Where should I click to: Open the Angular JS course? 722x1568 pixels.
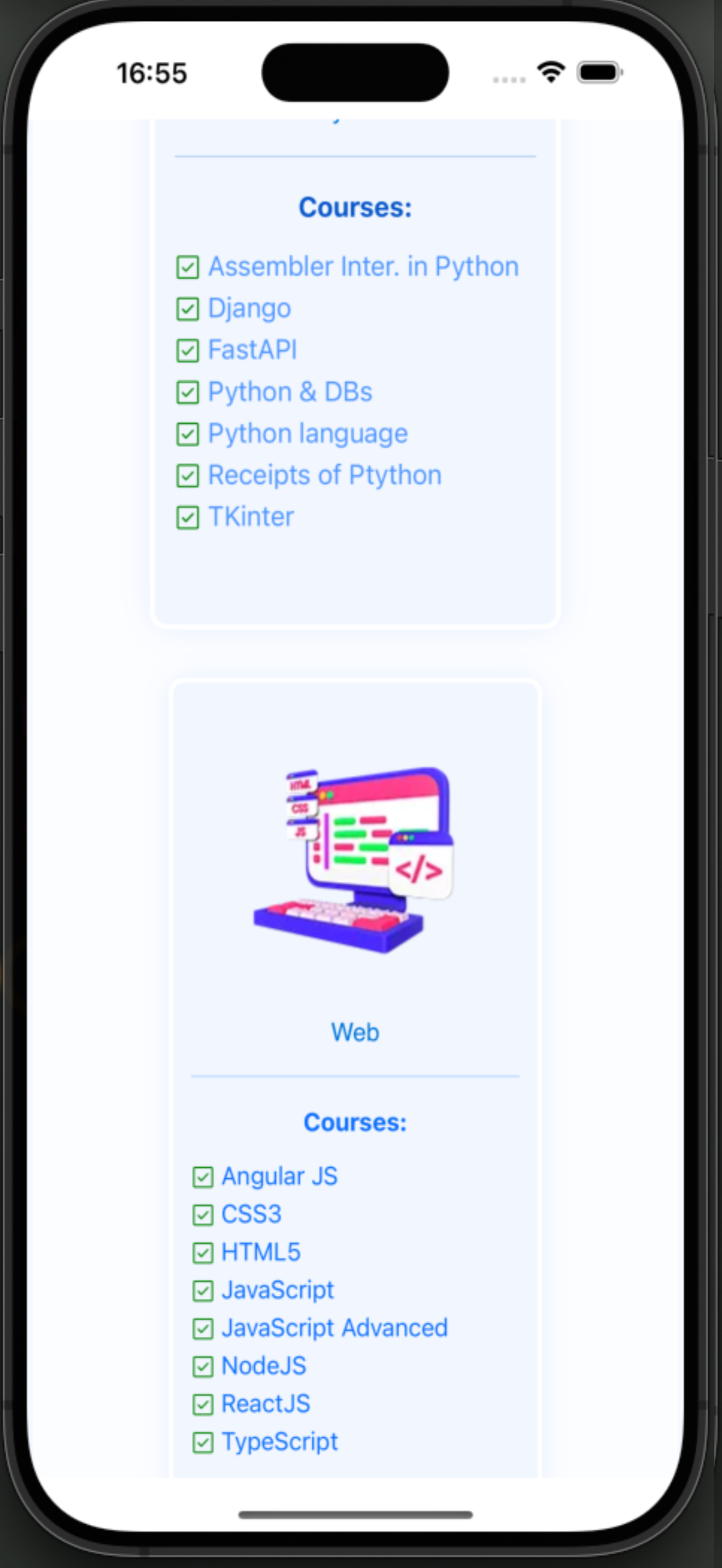[x=279, y=1177]
